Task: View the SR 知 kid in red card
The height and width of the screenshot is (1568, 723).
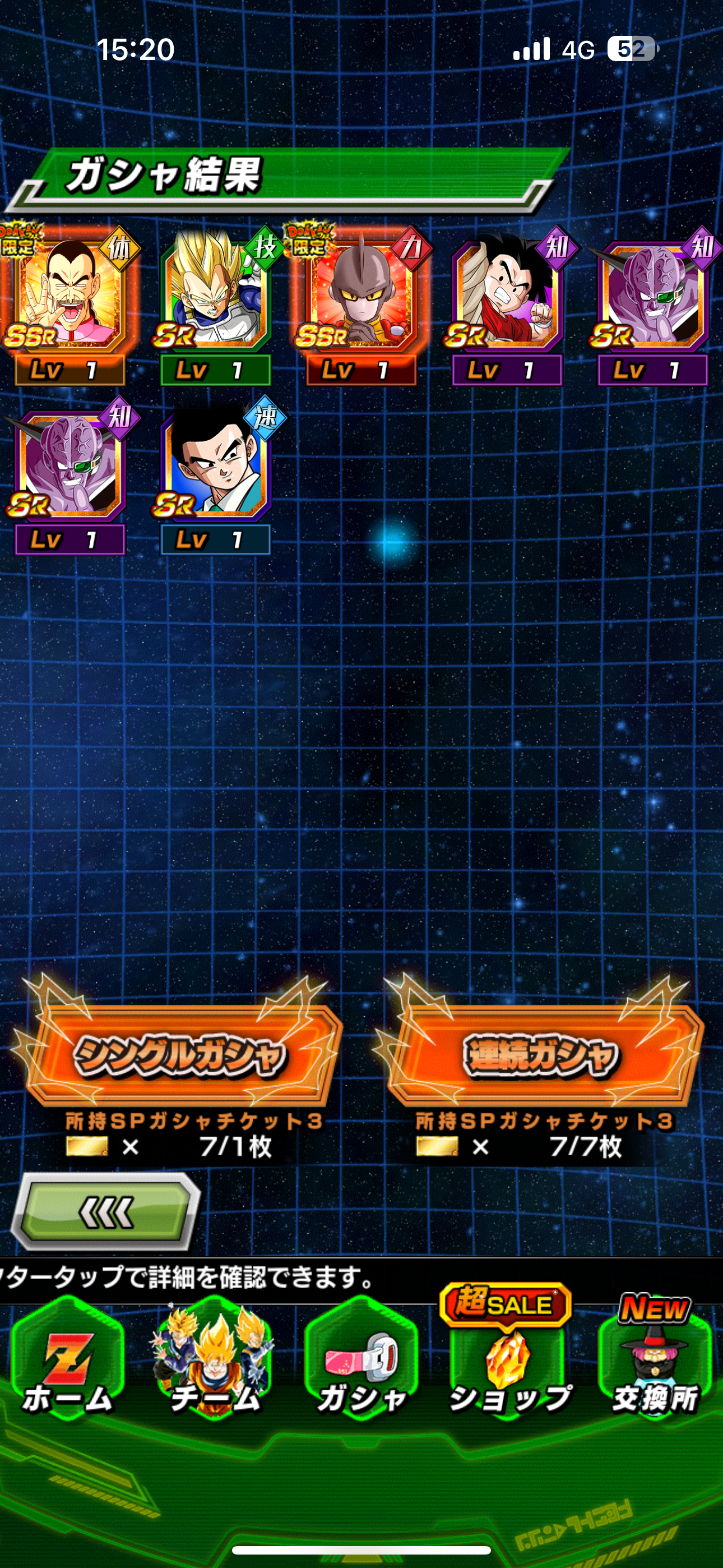Action: [x=508, y=305]
